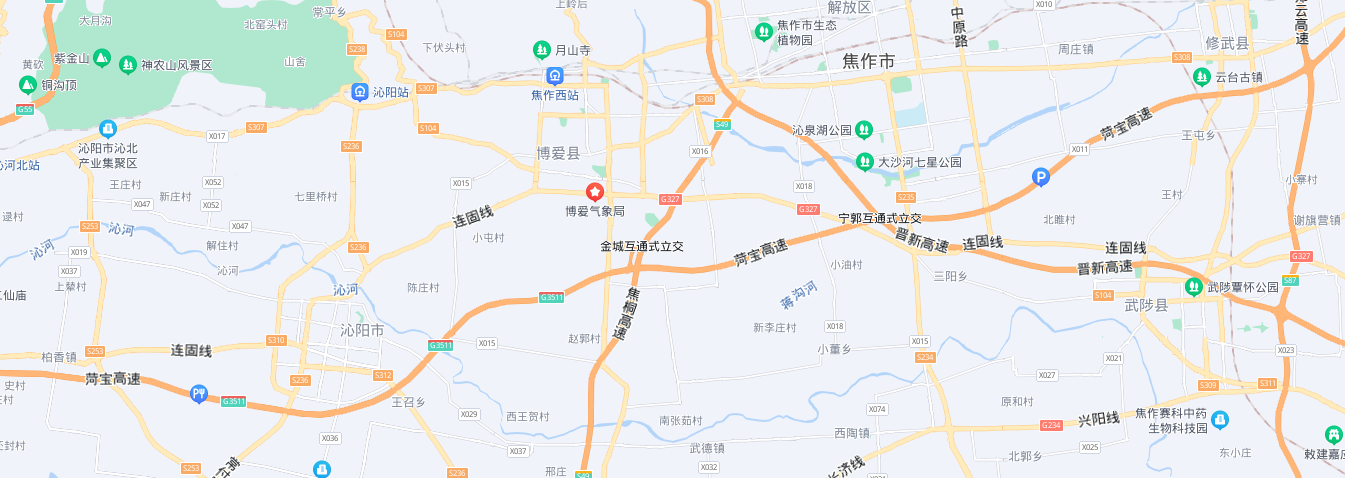
Task: Tap the 云台古镇 attraction marker
Action: pos(1202,76)
